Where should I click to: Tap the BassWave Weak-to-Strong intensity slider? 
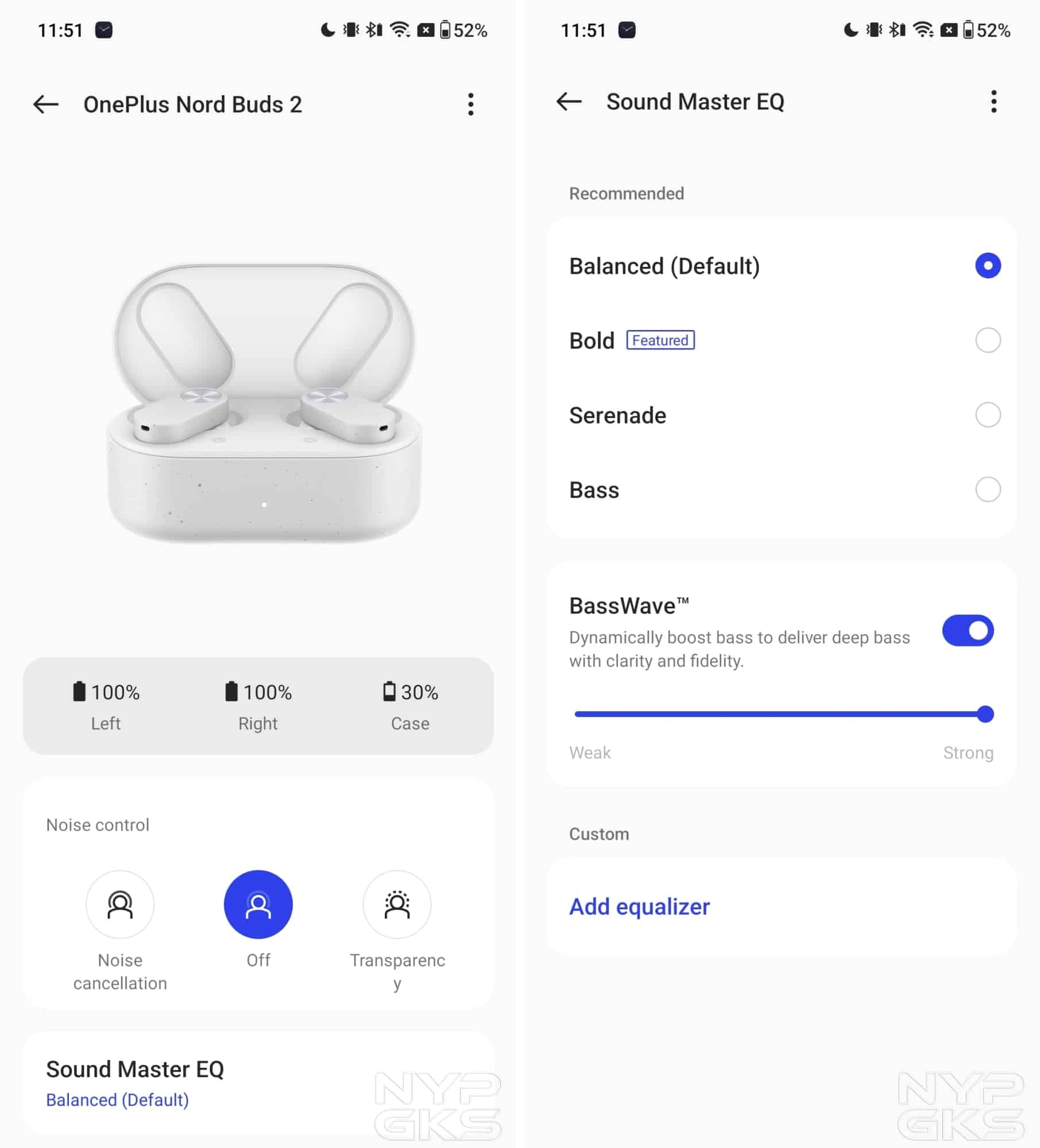[x=781, y=714]
